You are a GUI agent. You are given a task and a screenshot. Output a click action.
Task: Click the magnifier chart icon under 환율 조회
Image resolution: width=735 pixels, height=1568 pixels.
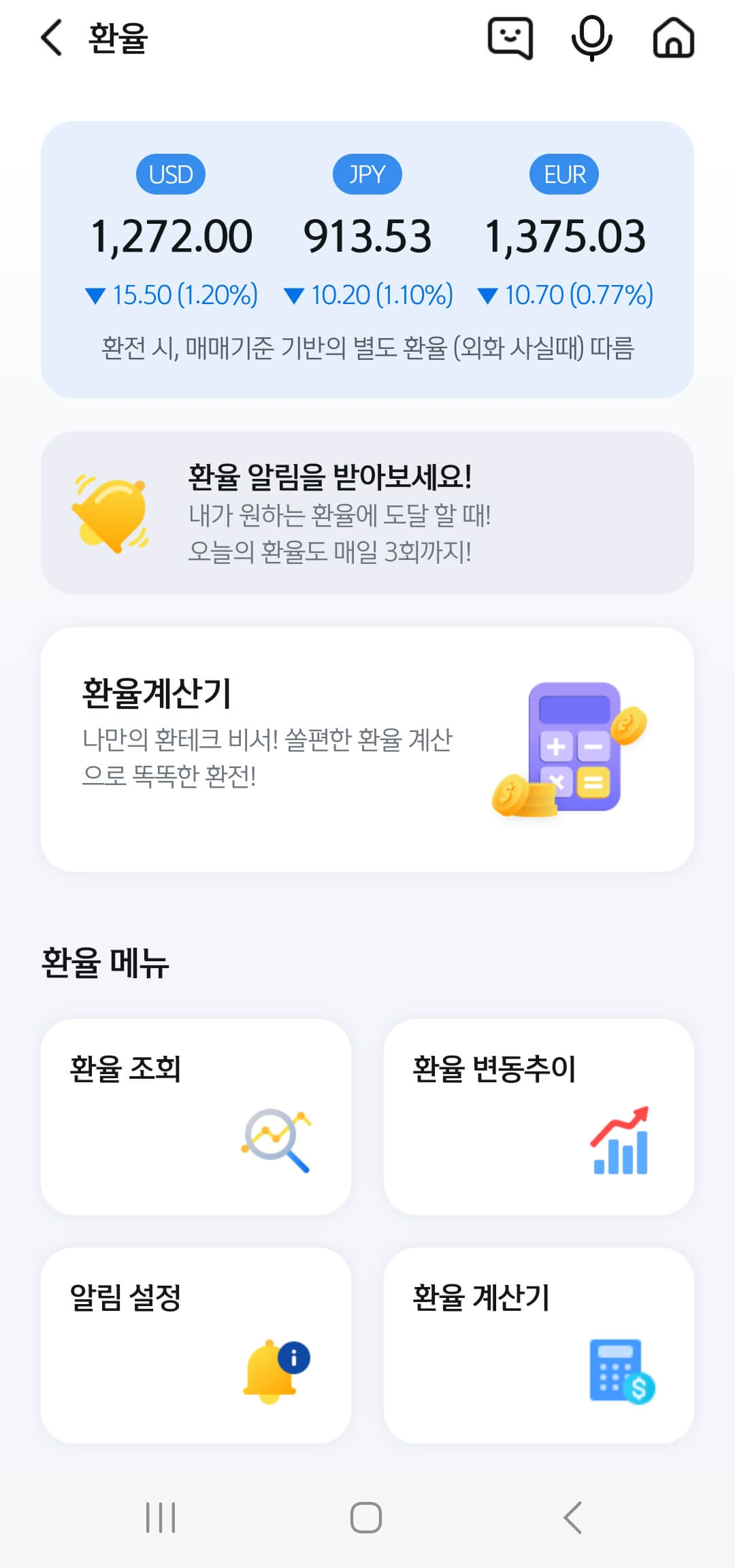tap(275, 1139)
